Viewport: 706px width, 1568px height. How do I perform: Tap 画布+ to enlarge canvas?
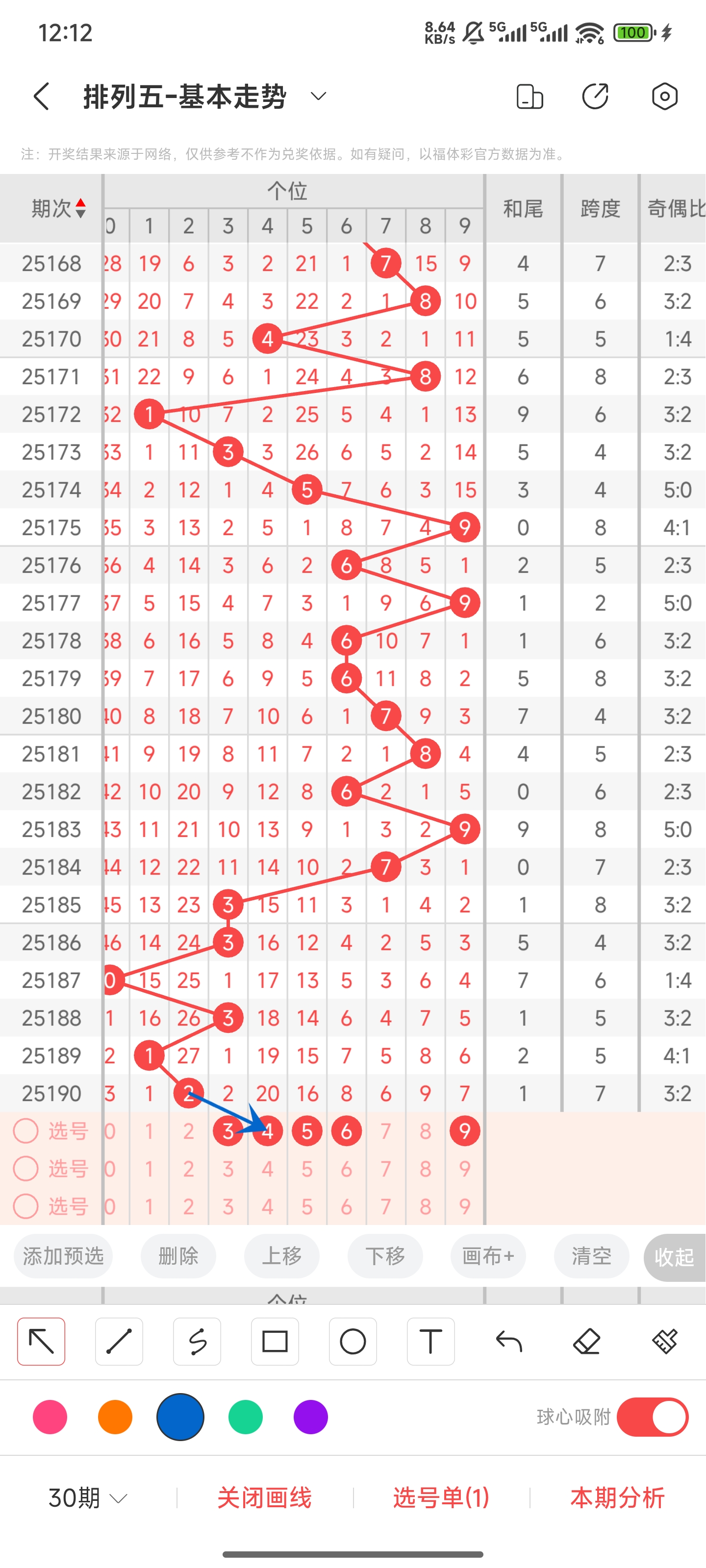coord(488,1256)
